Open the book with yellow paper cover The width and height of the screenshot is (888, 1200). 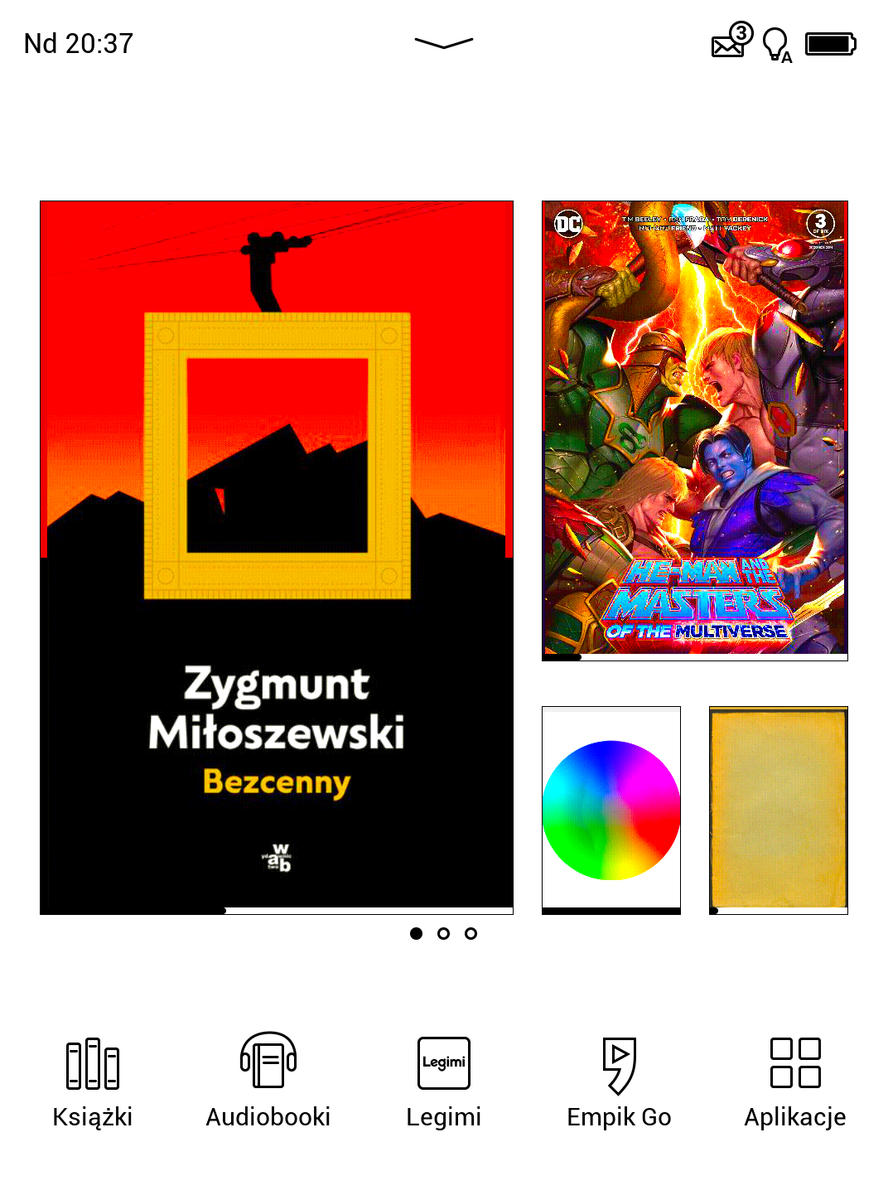(x=778, y=810)
